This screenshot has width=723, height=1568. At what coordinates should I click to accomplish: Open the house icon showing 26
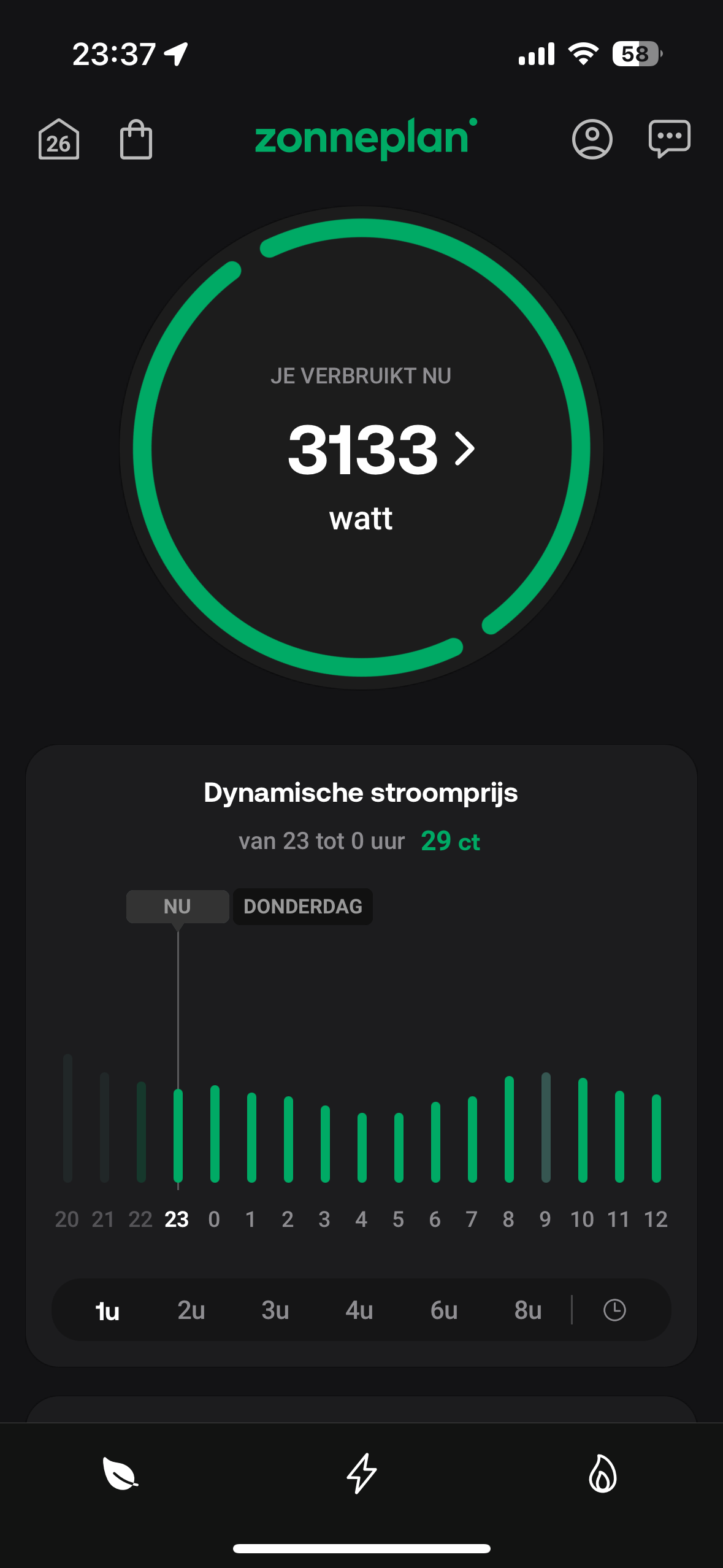point(59,139)
